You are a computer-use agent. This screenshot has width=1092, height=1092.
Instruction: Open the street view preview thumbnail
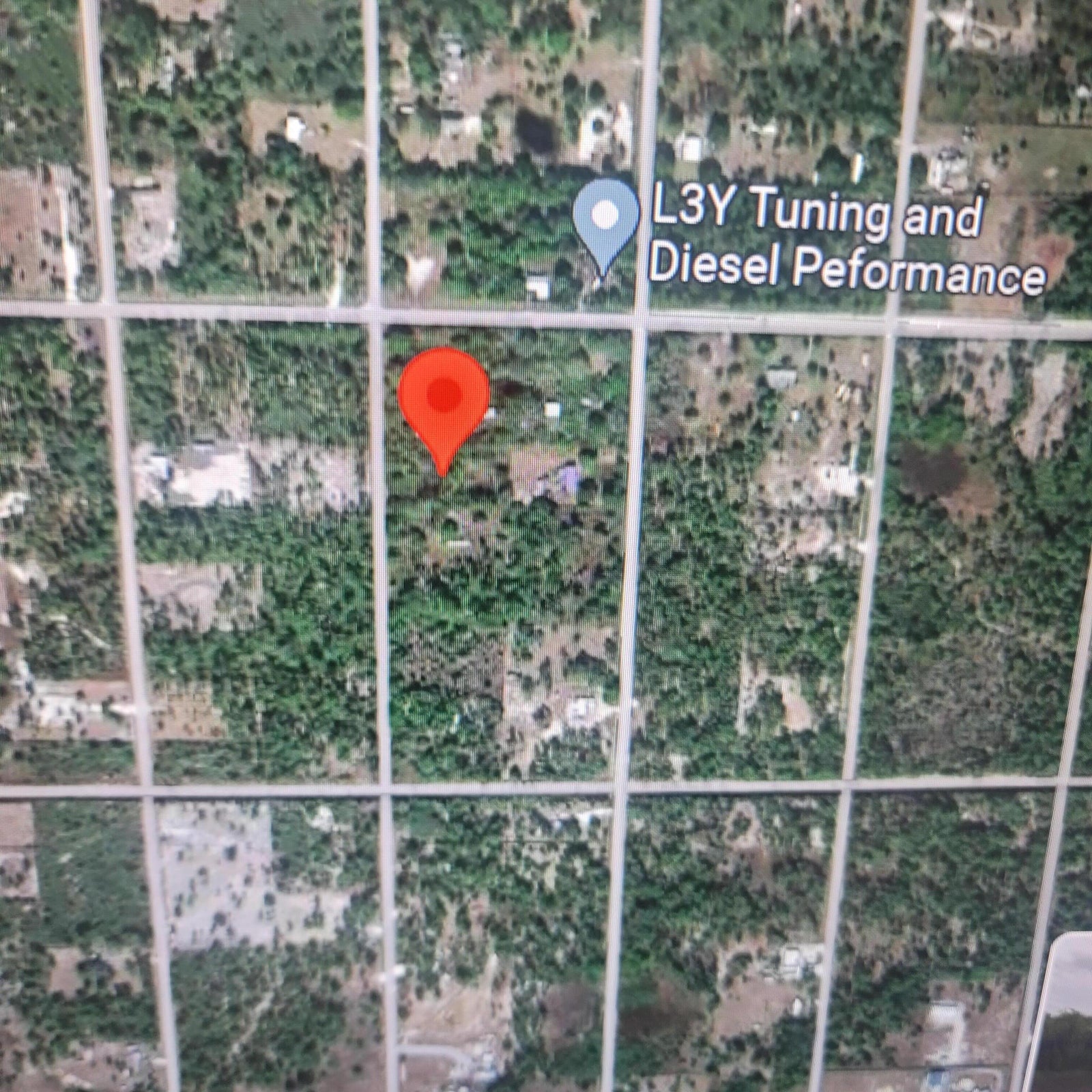click(x=1062, y=1016)
